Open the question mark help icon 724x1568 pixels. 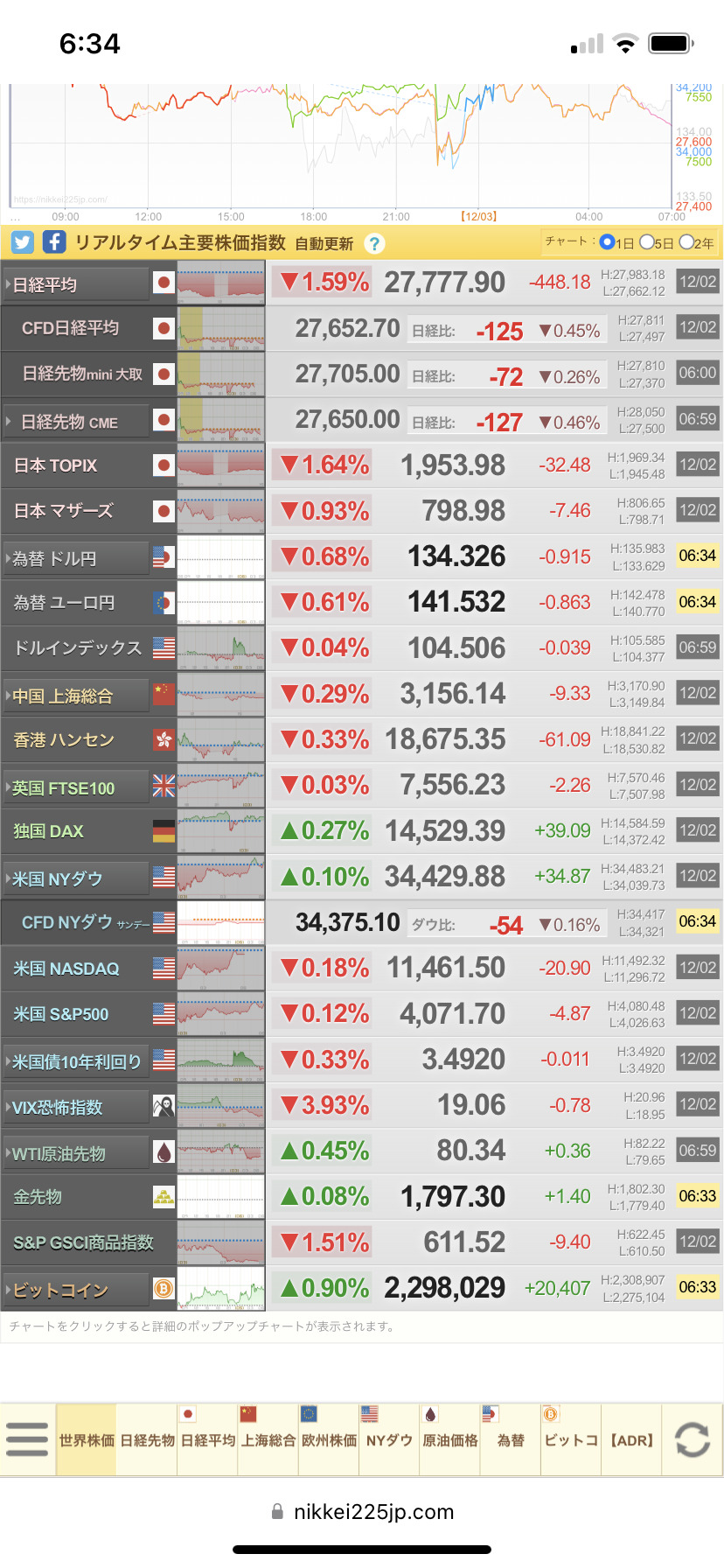click(374, 244)
